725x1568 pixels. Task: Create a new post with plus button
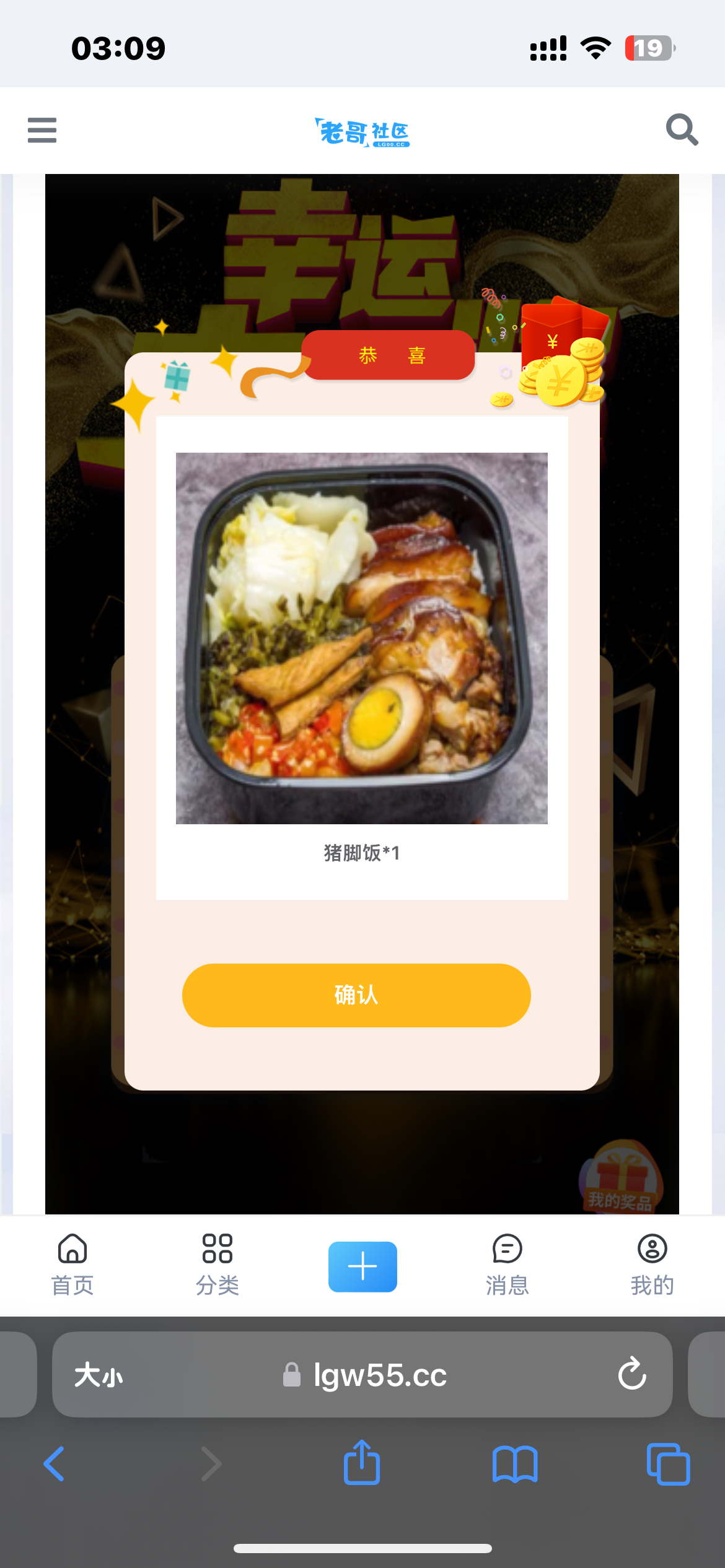(362, 1266)
